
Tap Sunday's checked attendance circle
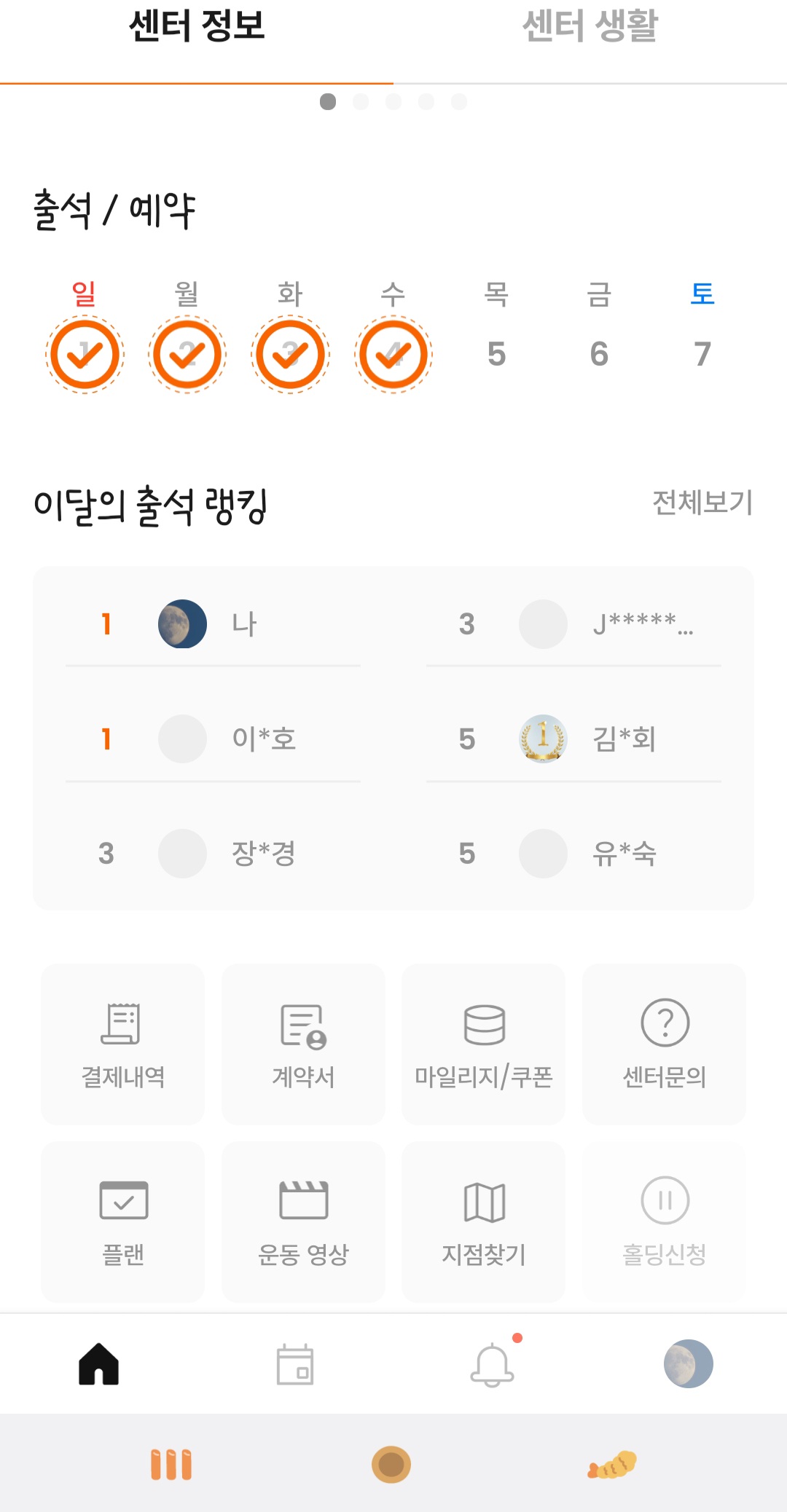(x=85, y=355)
